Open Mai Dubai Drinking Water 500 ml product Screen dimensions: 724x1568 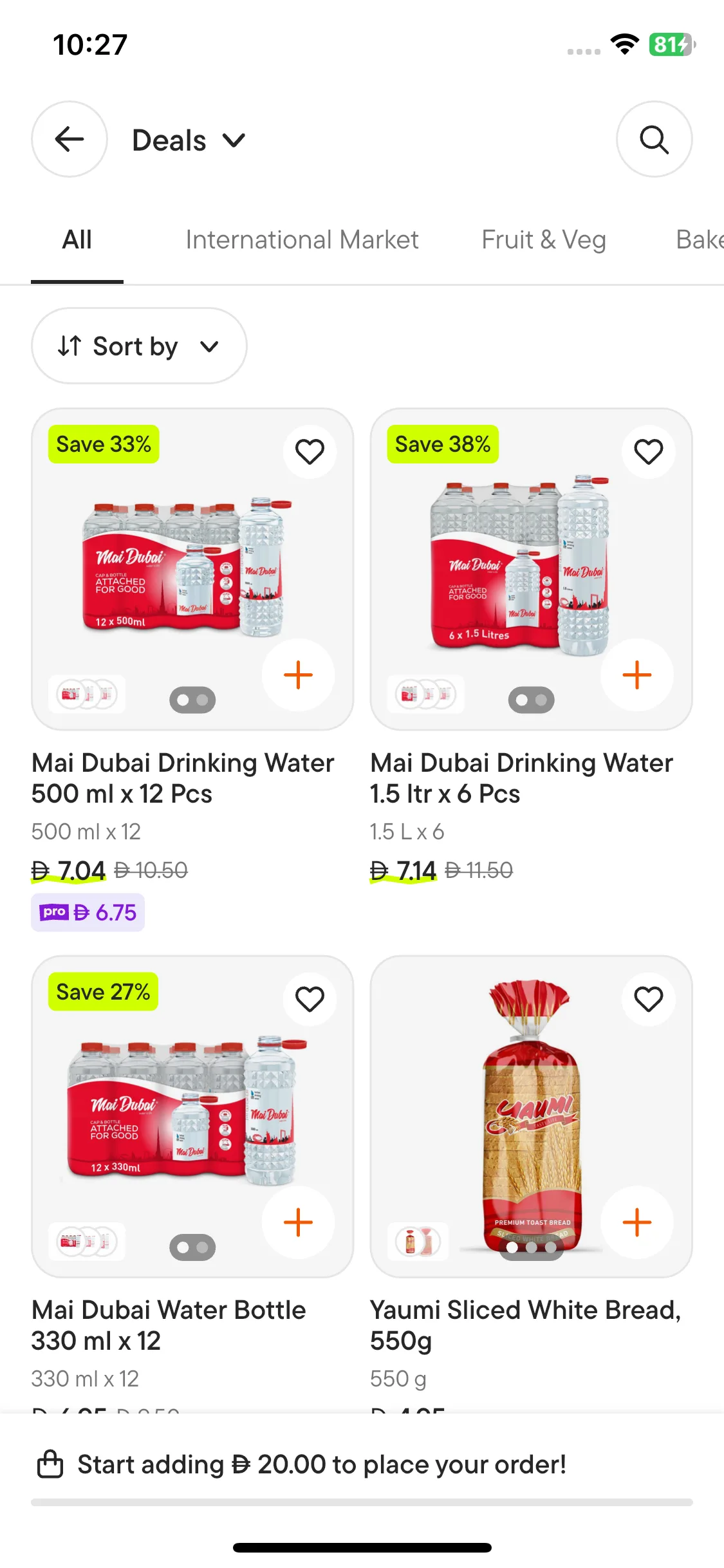point(183,778)
